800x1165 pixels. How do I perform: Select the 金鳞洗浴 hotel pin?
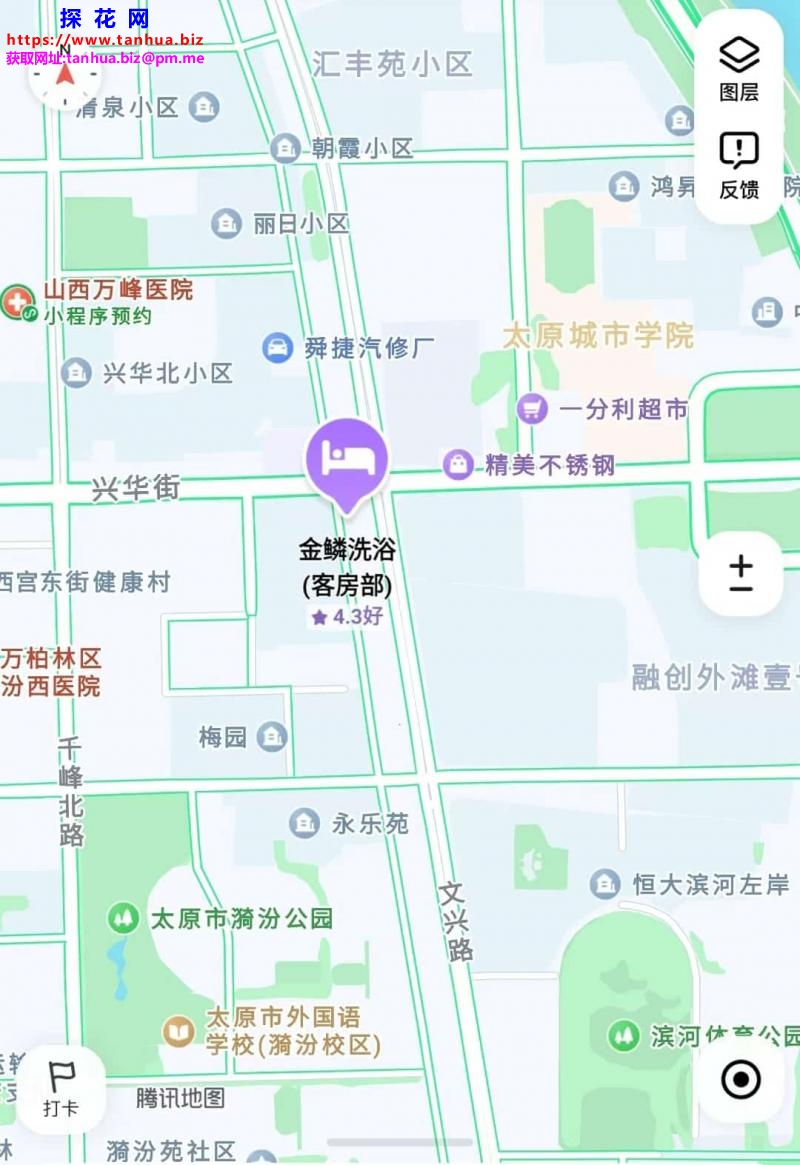(x=346, y=461)
